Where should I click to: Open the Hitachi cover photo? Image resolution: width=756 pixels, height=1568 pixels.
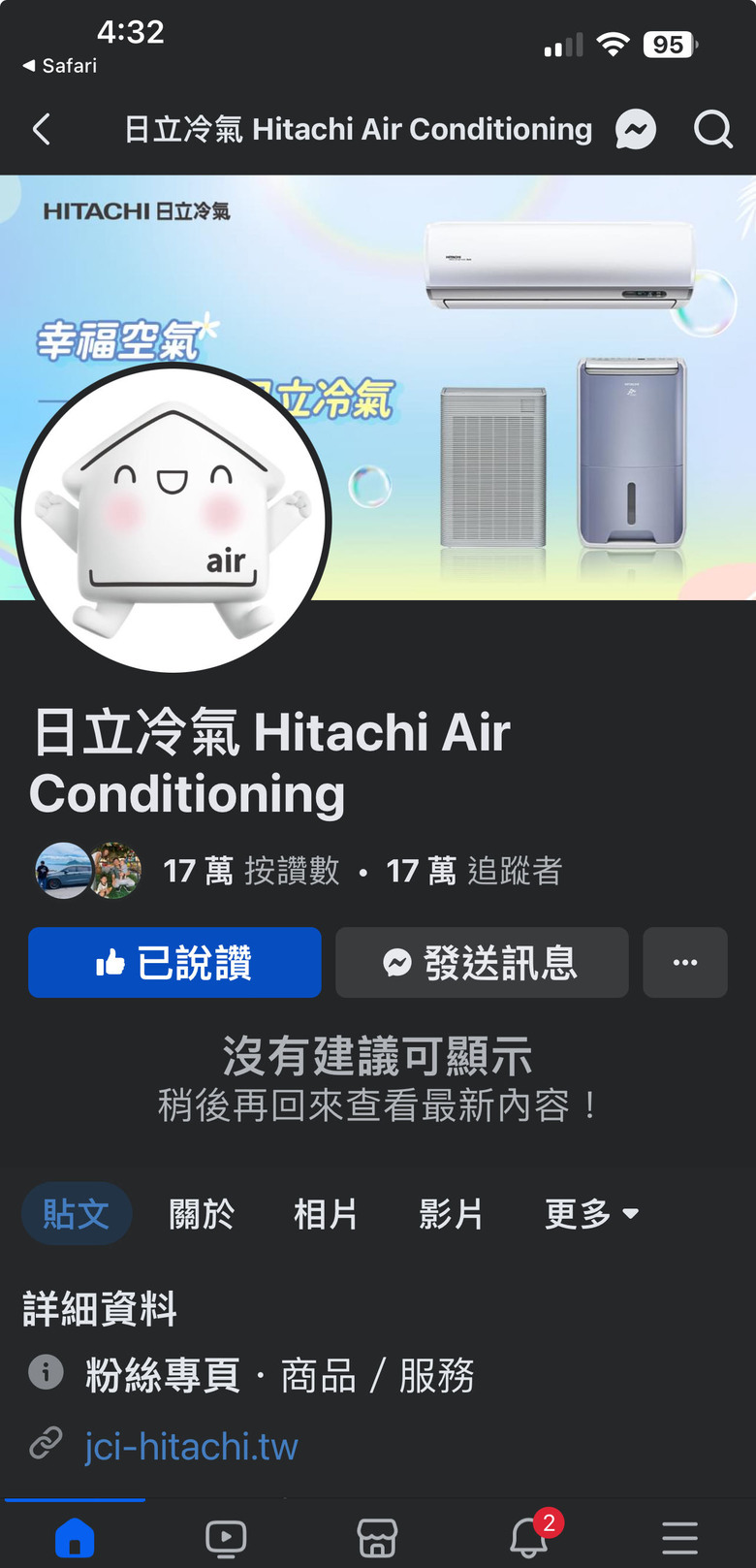click(x=543, y=388)
